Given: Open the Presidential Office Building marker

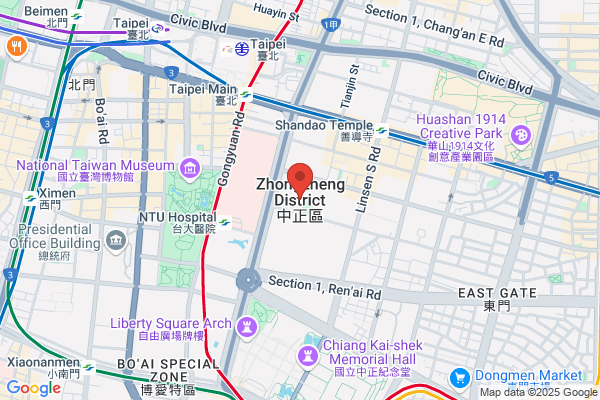Looking at the screenshot, I should tap(116, 241).
